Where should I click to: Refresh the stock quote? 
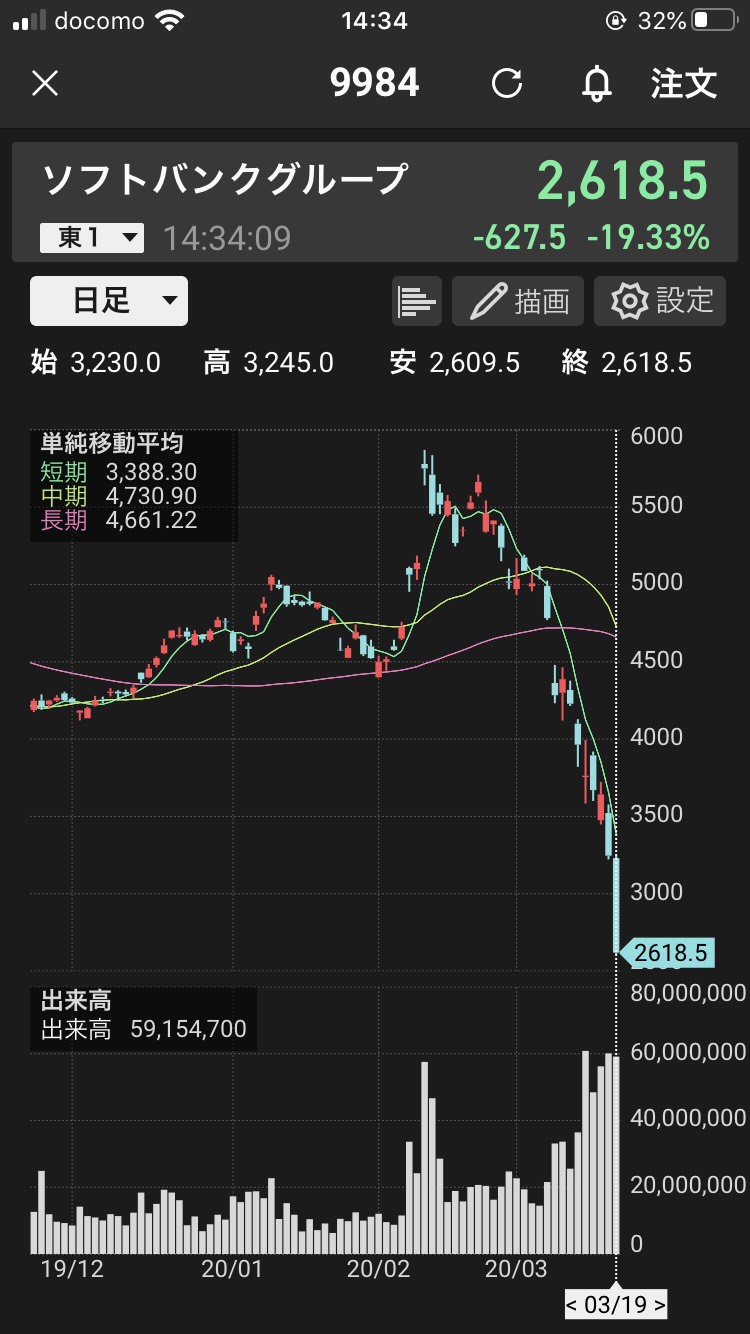507,84
